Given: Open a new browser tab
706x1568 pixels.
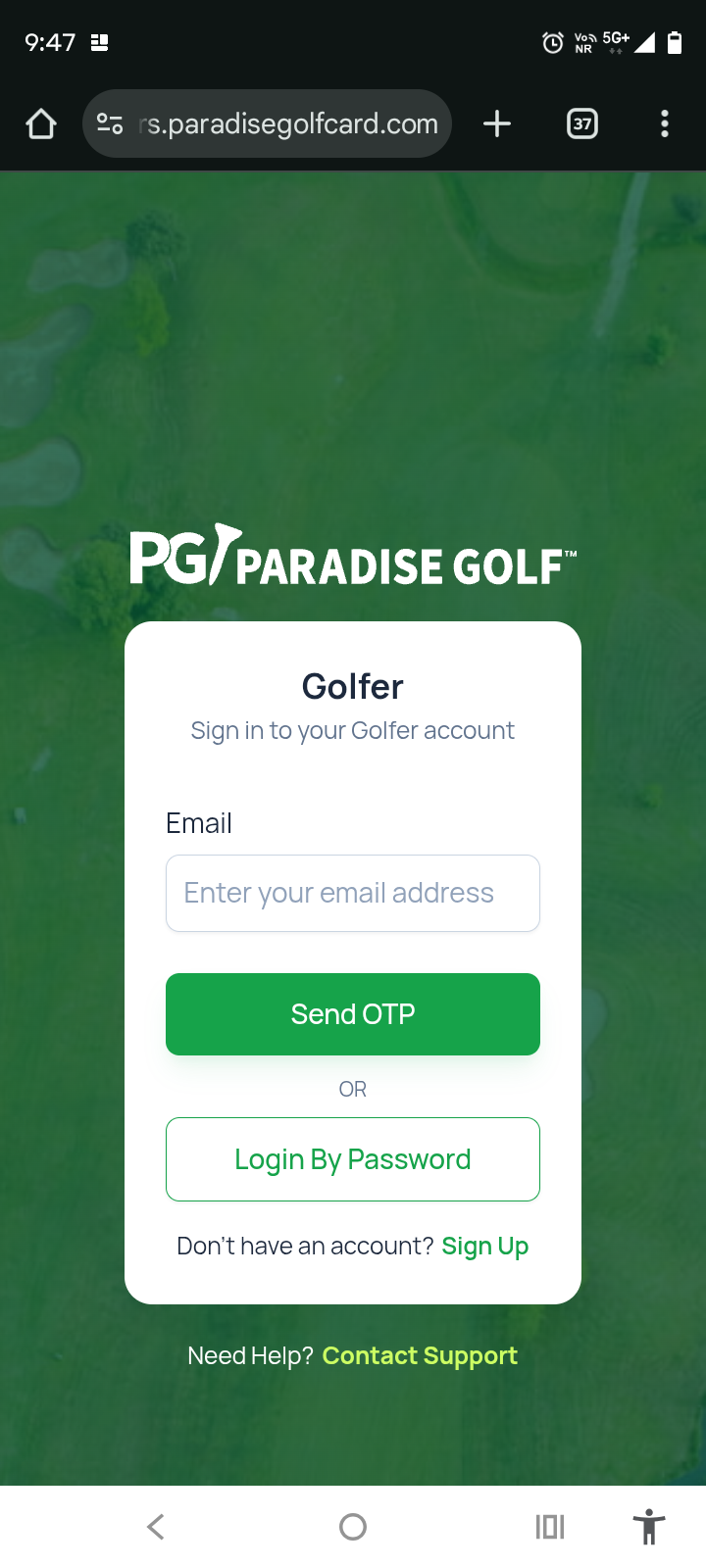Looking at the screenshot, I should [x=497, y=123].
